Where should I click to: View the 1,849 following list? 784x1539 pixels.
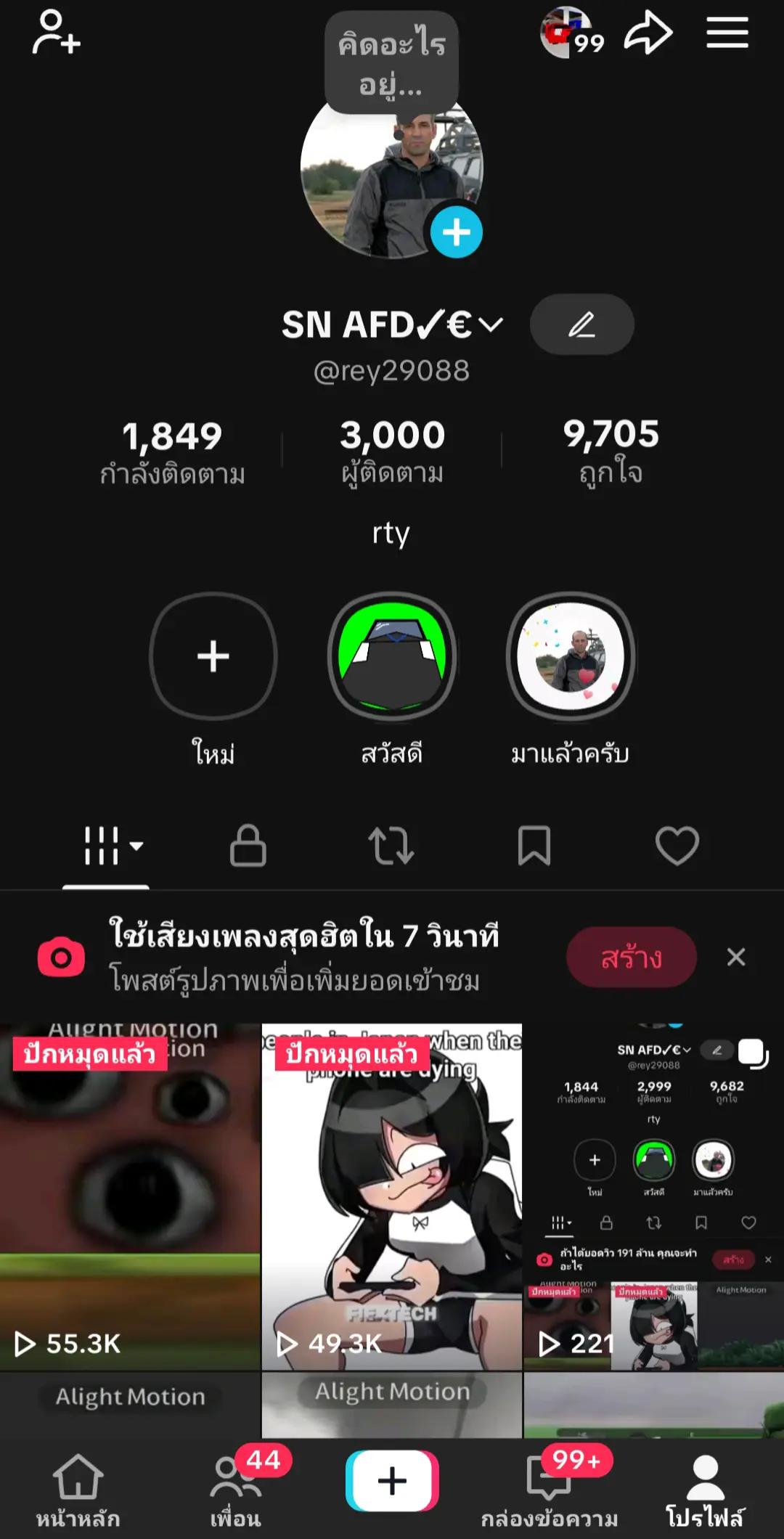click(x=172, y=451)
